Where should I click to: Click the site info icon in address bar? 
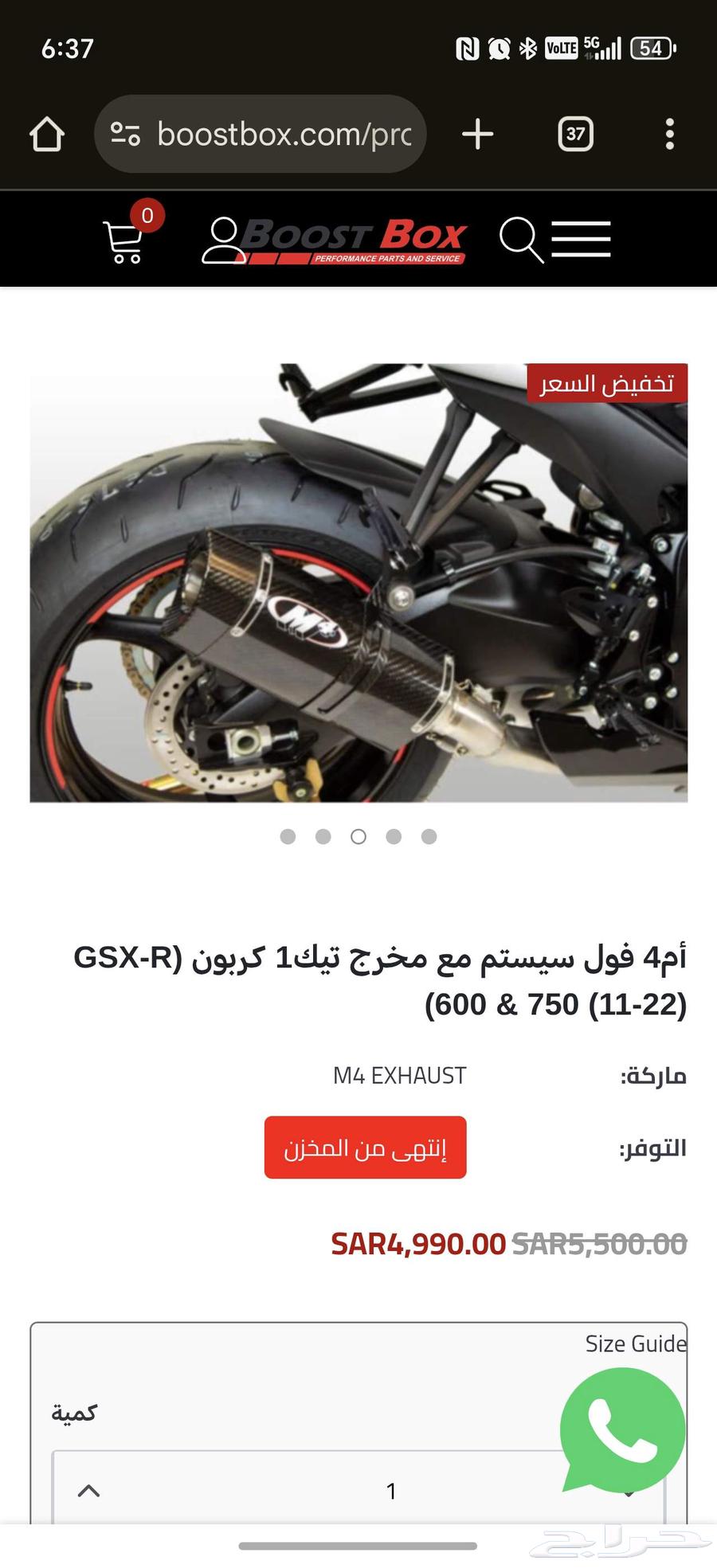click(127, 134)
